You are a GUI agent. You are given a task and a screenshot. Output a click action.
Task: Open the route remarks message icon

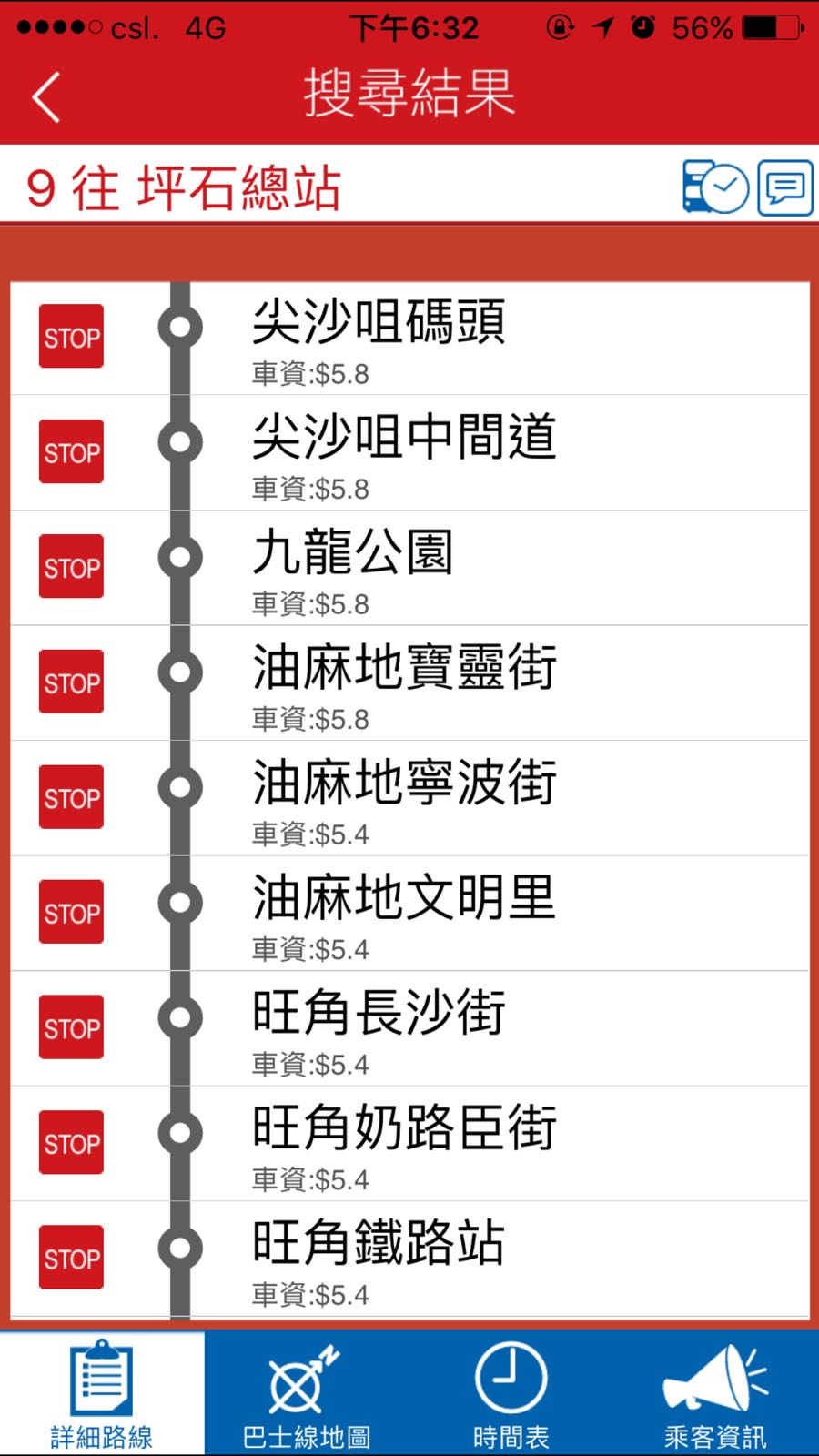click(784, 187)
